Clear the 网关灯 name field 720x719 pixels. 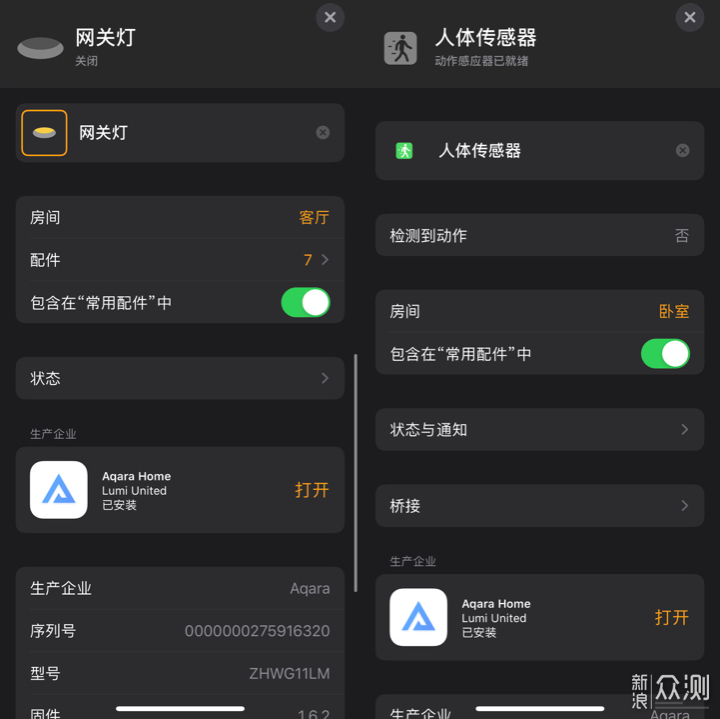click(323, 132)
